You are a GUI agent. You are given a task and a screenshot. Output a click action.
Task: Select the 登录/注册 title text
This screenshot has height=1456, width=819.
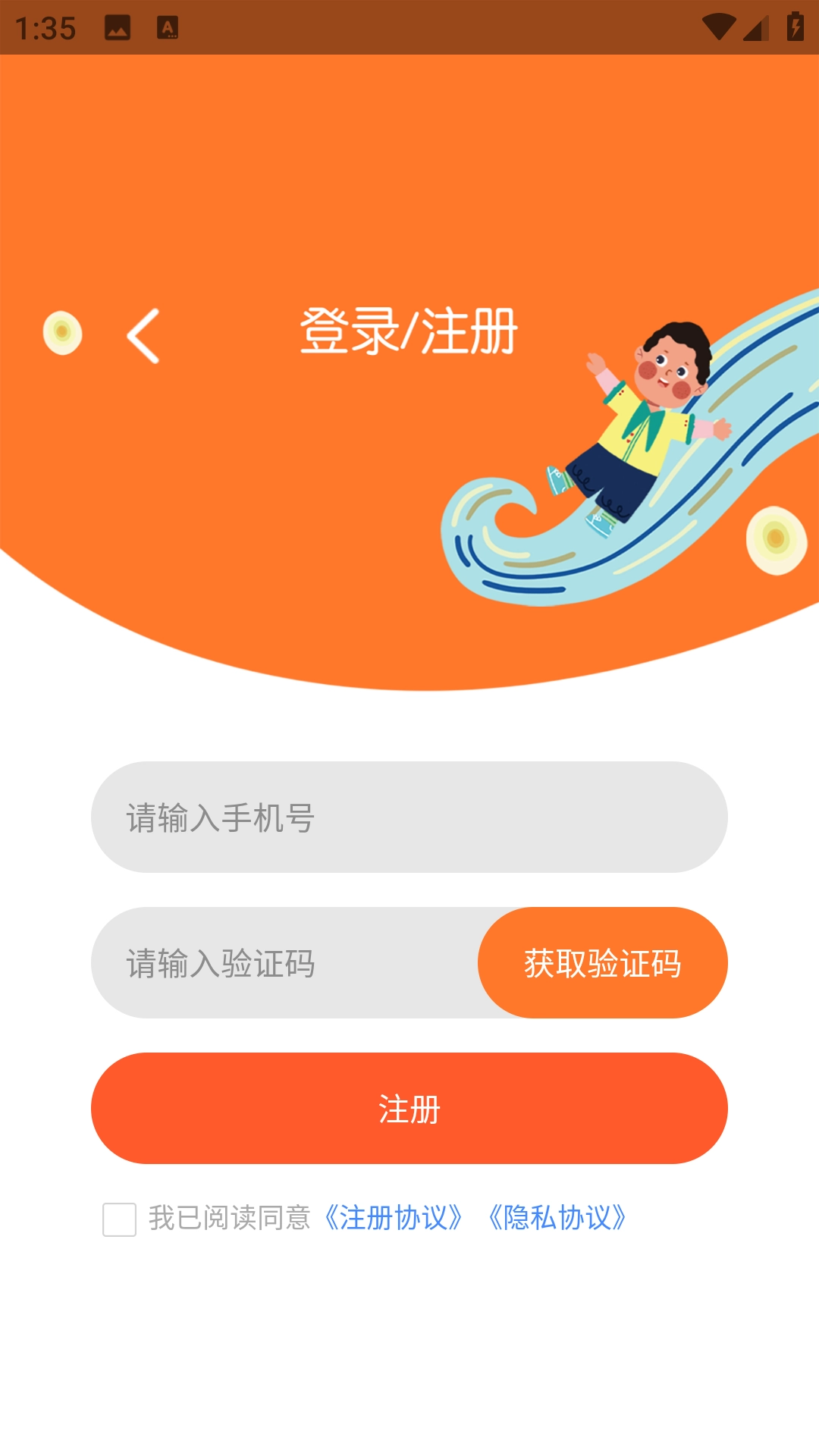409,330
